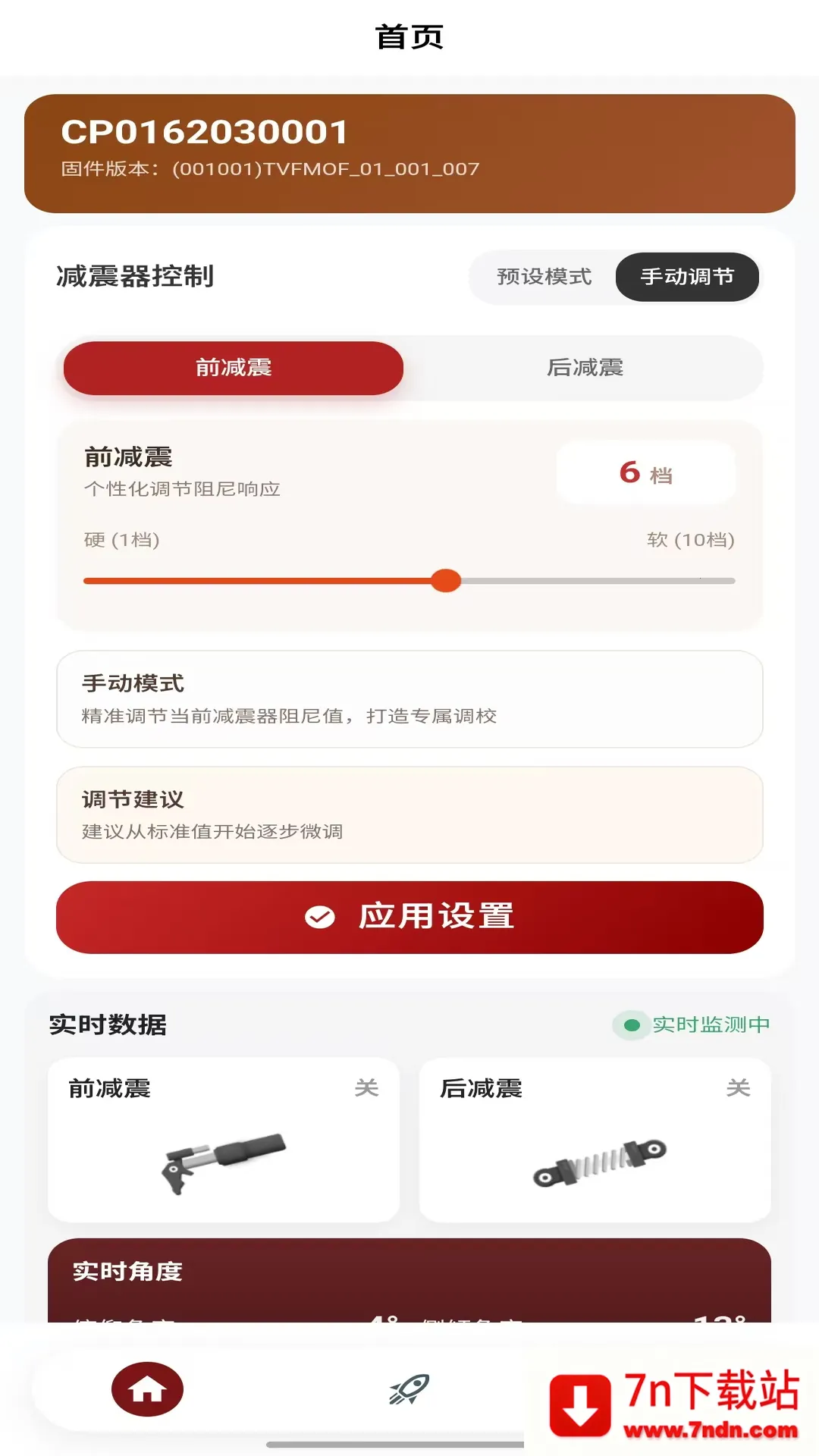Screen dimensions: 819x1456
Task: Open the rocket tab in bottom navigation
Action: [x=409, y=1389]
